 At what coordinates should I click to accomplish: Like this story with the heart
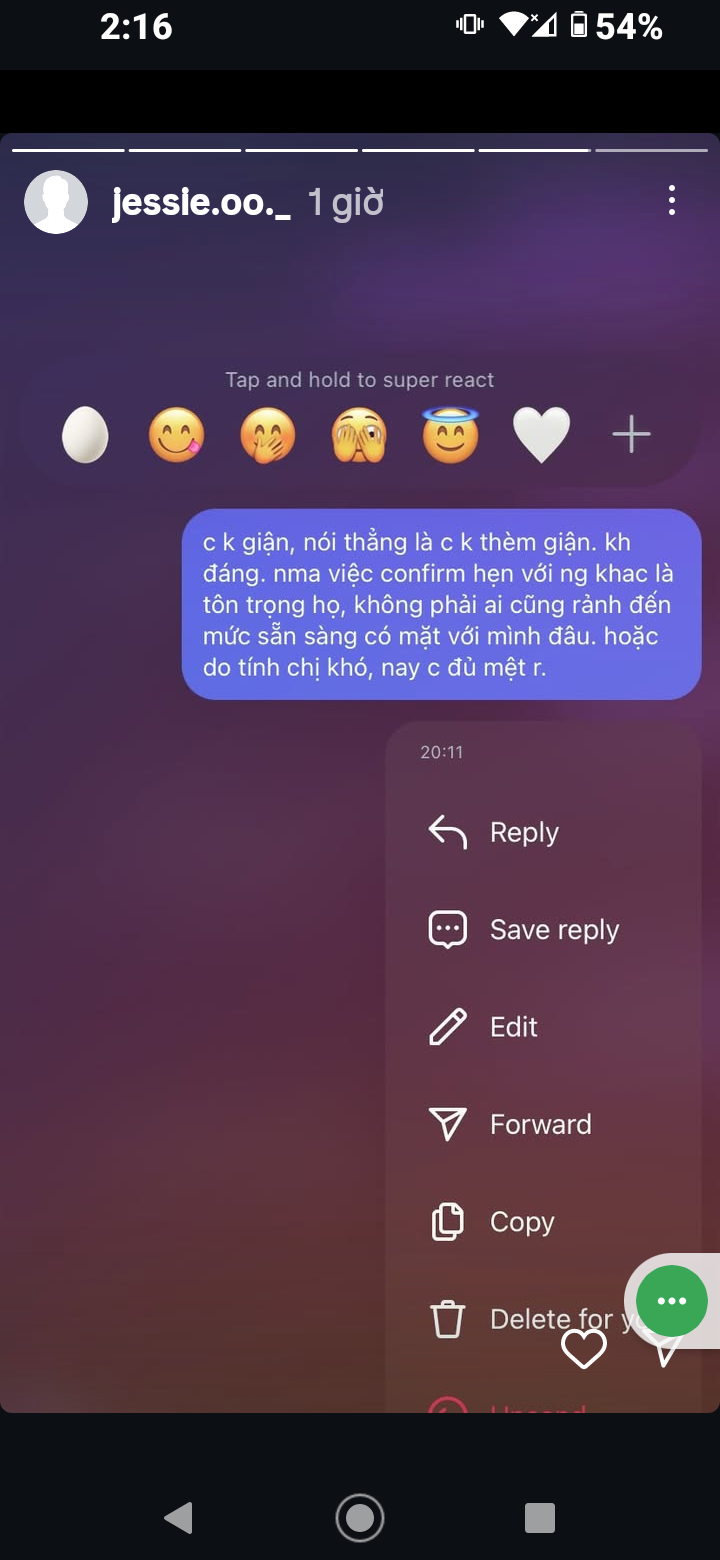(x=584, y=1349)
